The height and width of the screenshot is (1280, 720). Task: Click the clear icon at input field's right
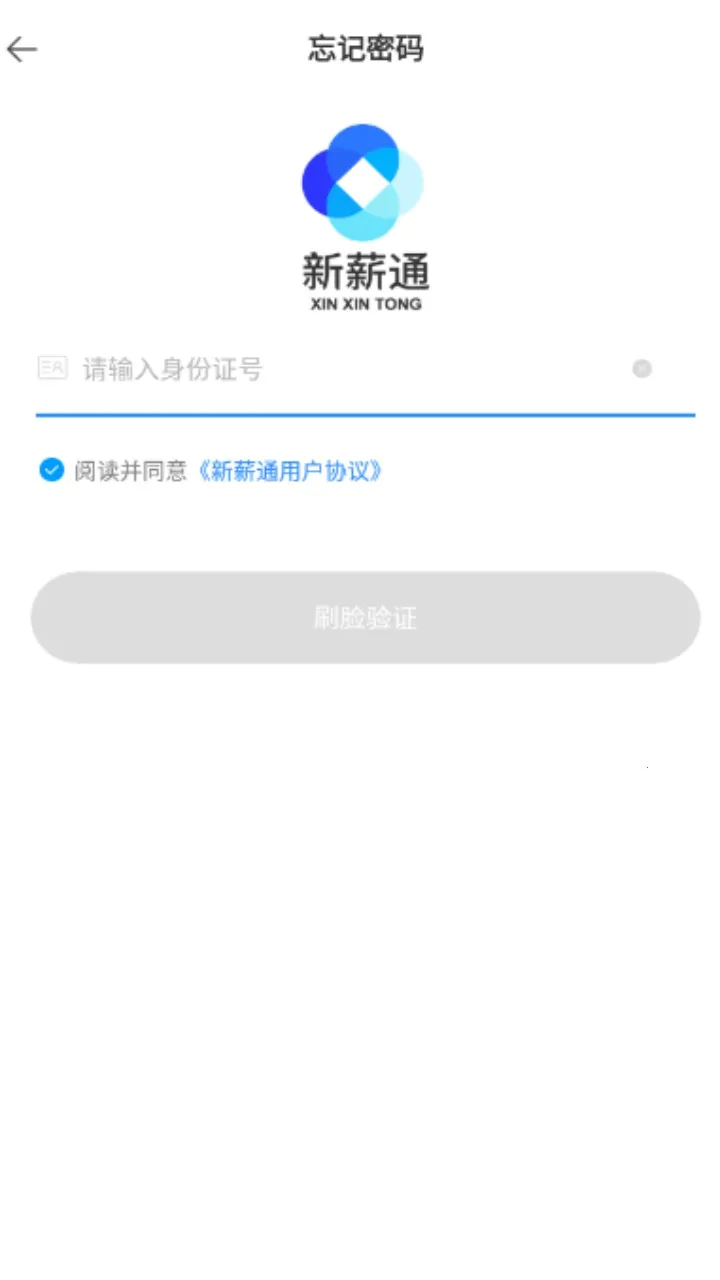641,369
